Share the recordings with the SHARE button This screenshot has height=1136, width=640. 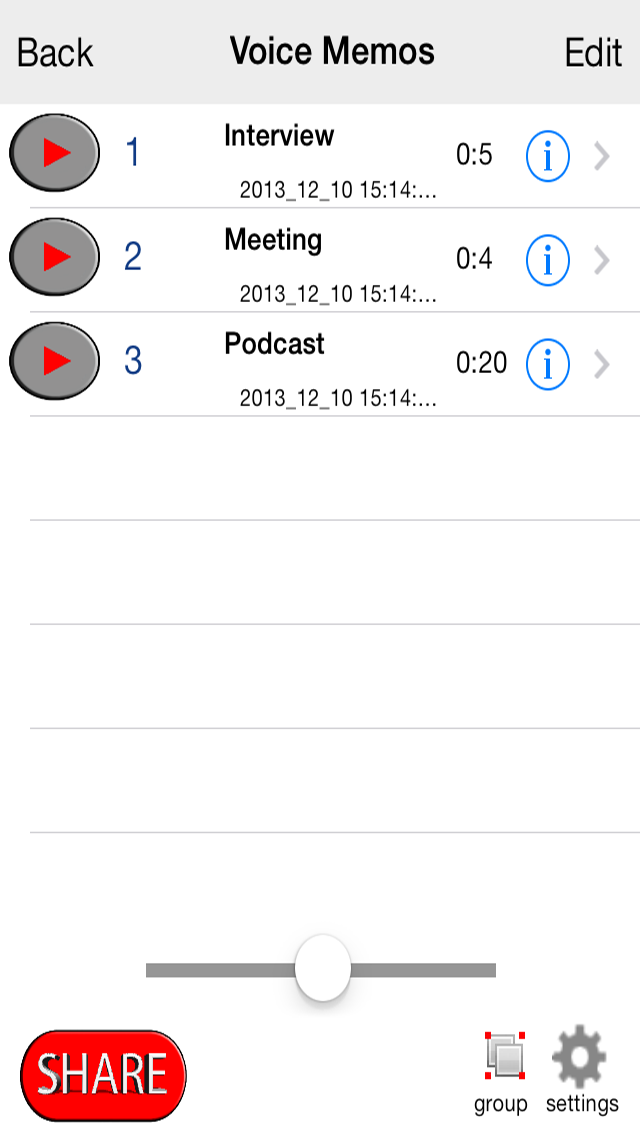click(103, 1075)
